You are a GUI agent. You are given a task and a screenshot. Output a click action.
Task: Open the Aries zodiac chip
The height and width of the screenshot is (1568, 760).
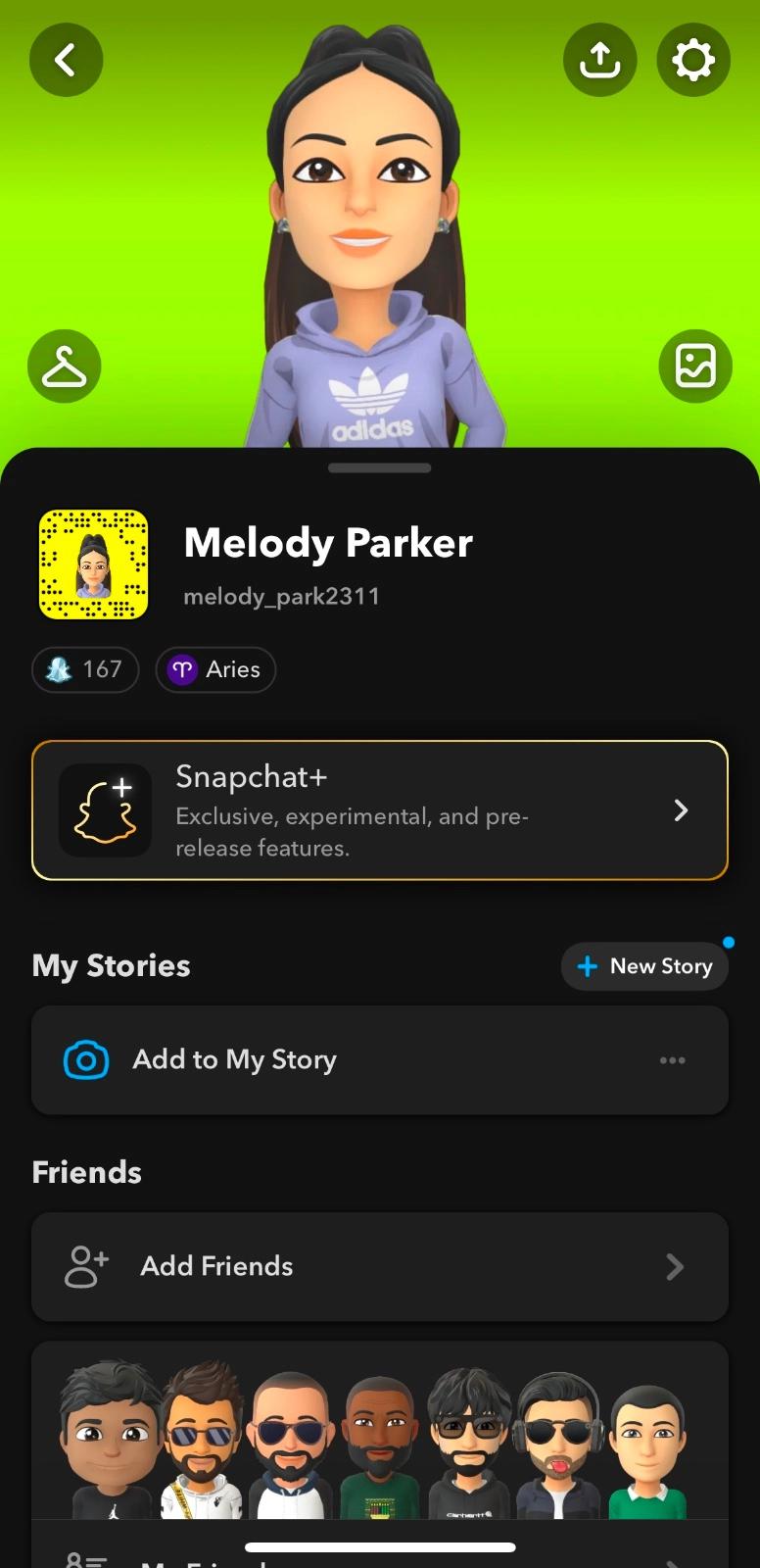[216, 669]
